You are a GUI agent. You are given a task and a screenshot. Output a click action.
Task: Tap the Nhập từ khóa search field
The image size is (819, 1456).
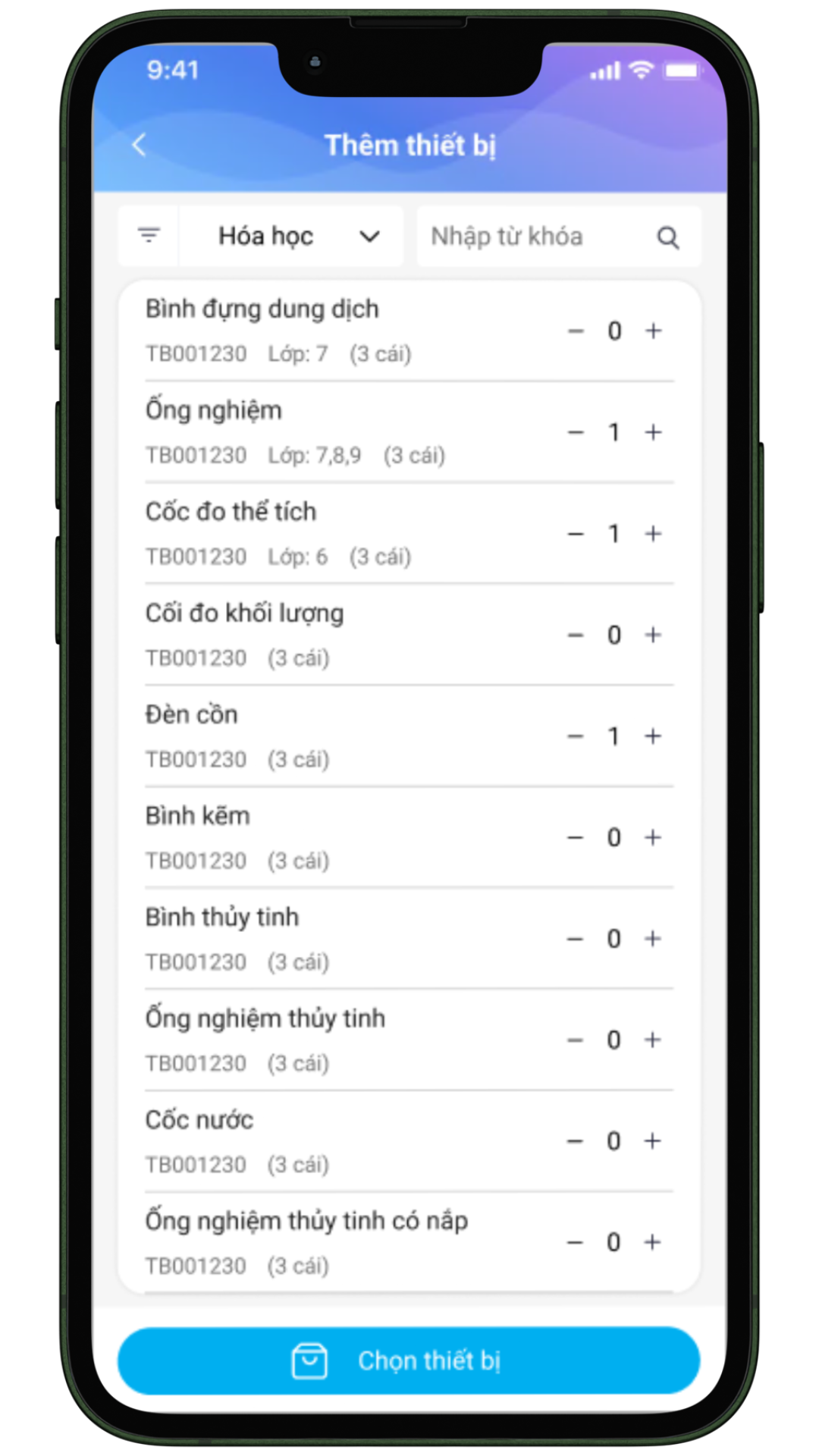coord(531,237)
